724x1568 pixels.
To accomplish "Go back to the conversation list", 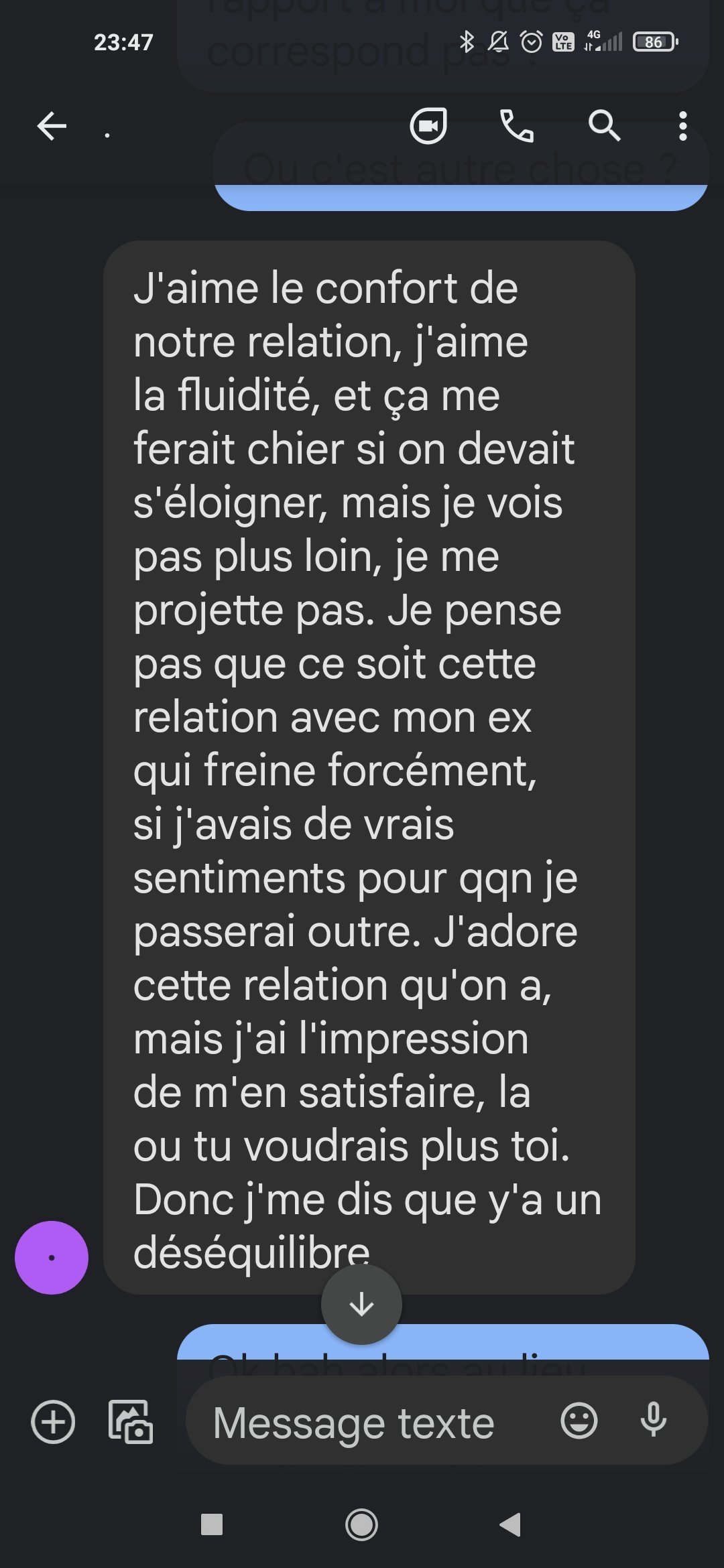I will (x=52, y=126).
